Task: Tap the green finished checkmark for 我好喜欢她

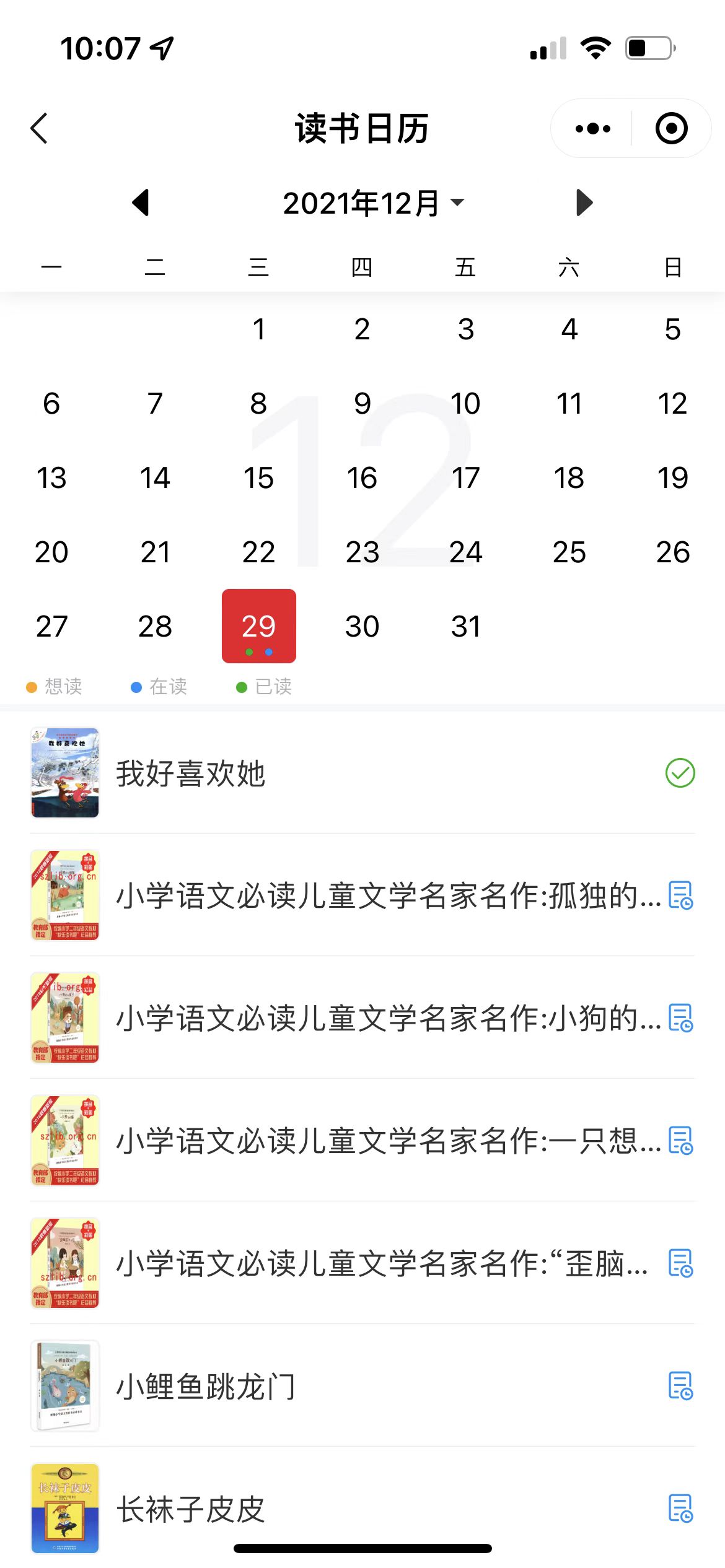Action: pyautogui.click(x=680, y=773)
